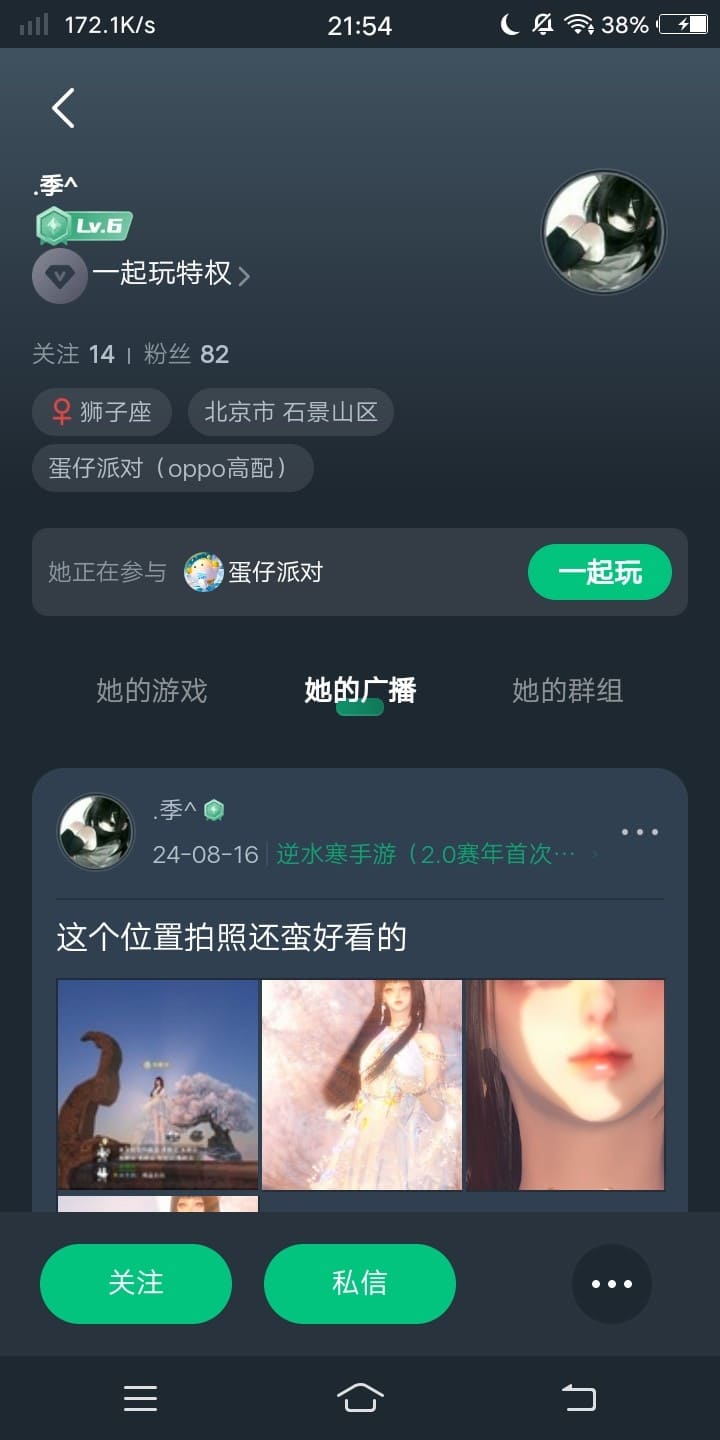Viewport: 720px width, 1440px height.
Task: Tap the 蛋仔派对 game she is joining
Action: pos(255,572)
